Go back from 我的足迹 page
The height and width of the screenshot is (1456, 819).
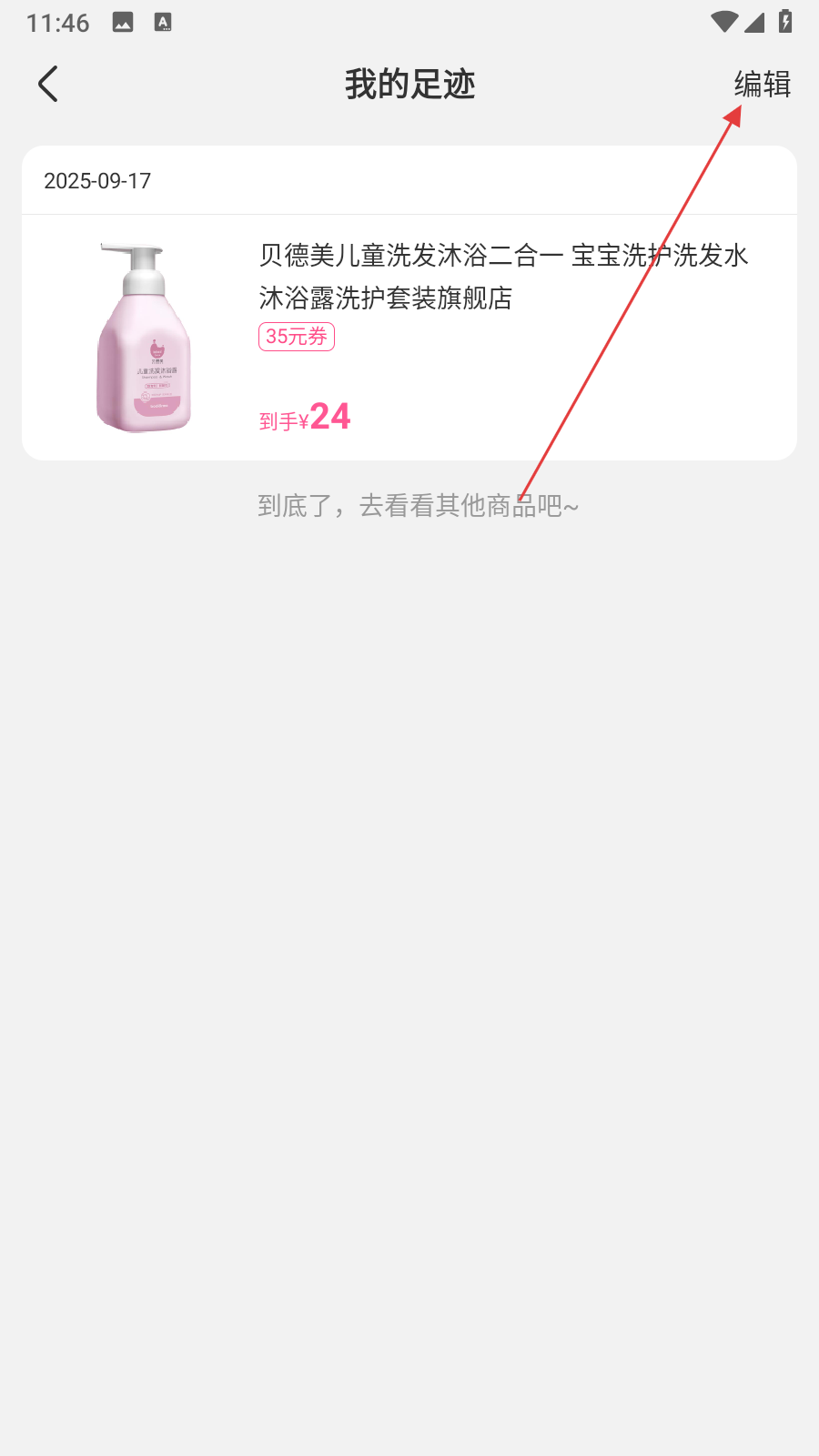pos(48,84)
